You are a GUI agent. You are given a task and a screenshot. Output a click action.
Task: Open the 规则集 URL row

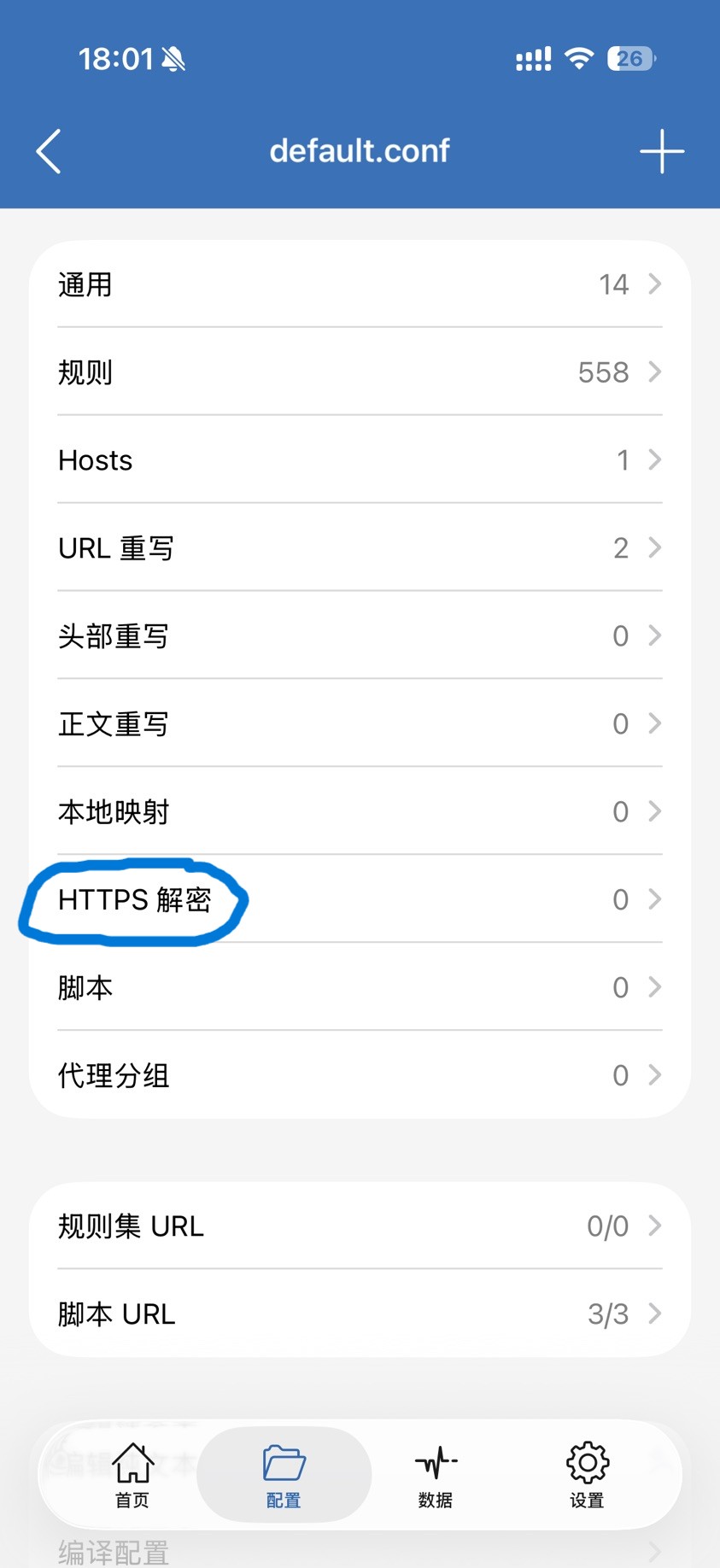[x=360, y=1226]
